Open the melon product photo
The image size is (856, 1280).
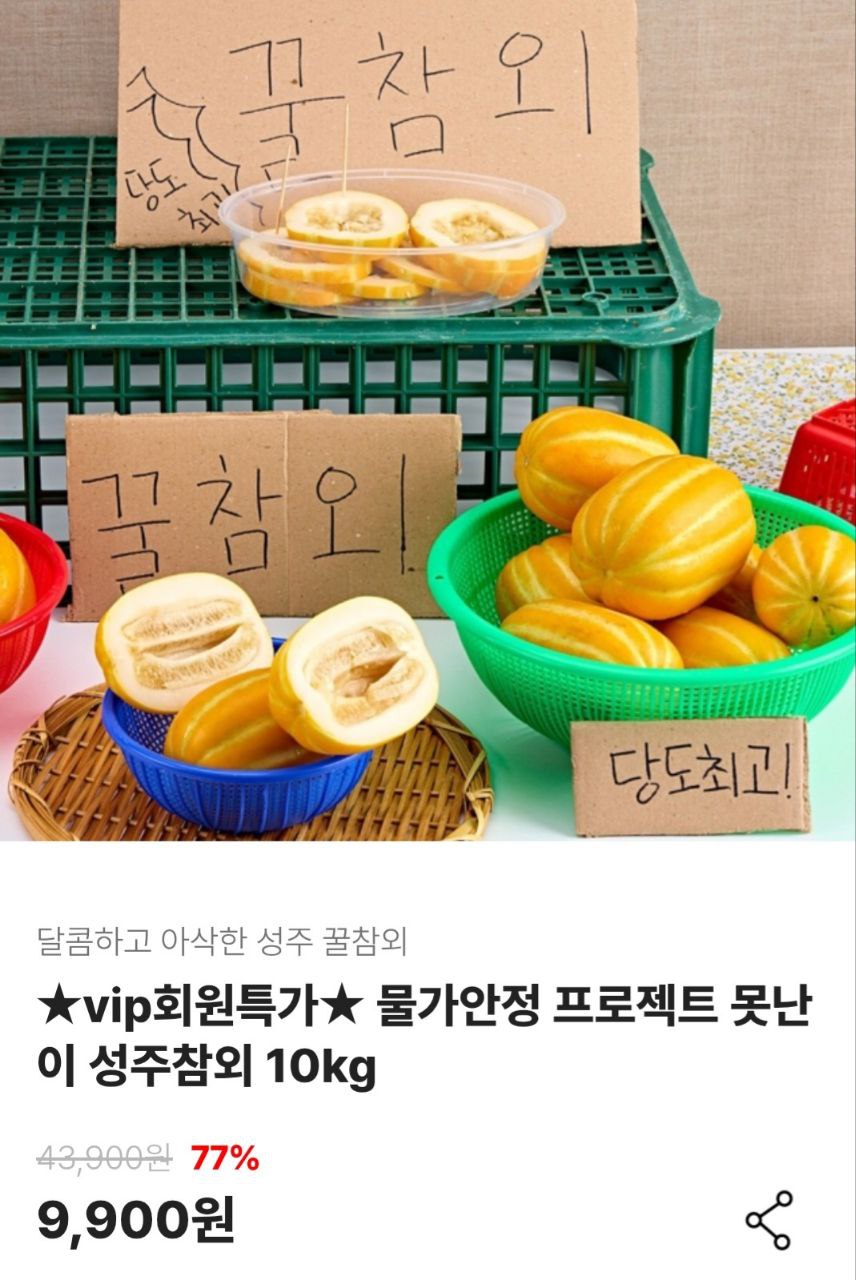(x=428, y=420)
